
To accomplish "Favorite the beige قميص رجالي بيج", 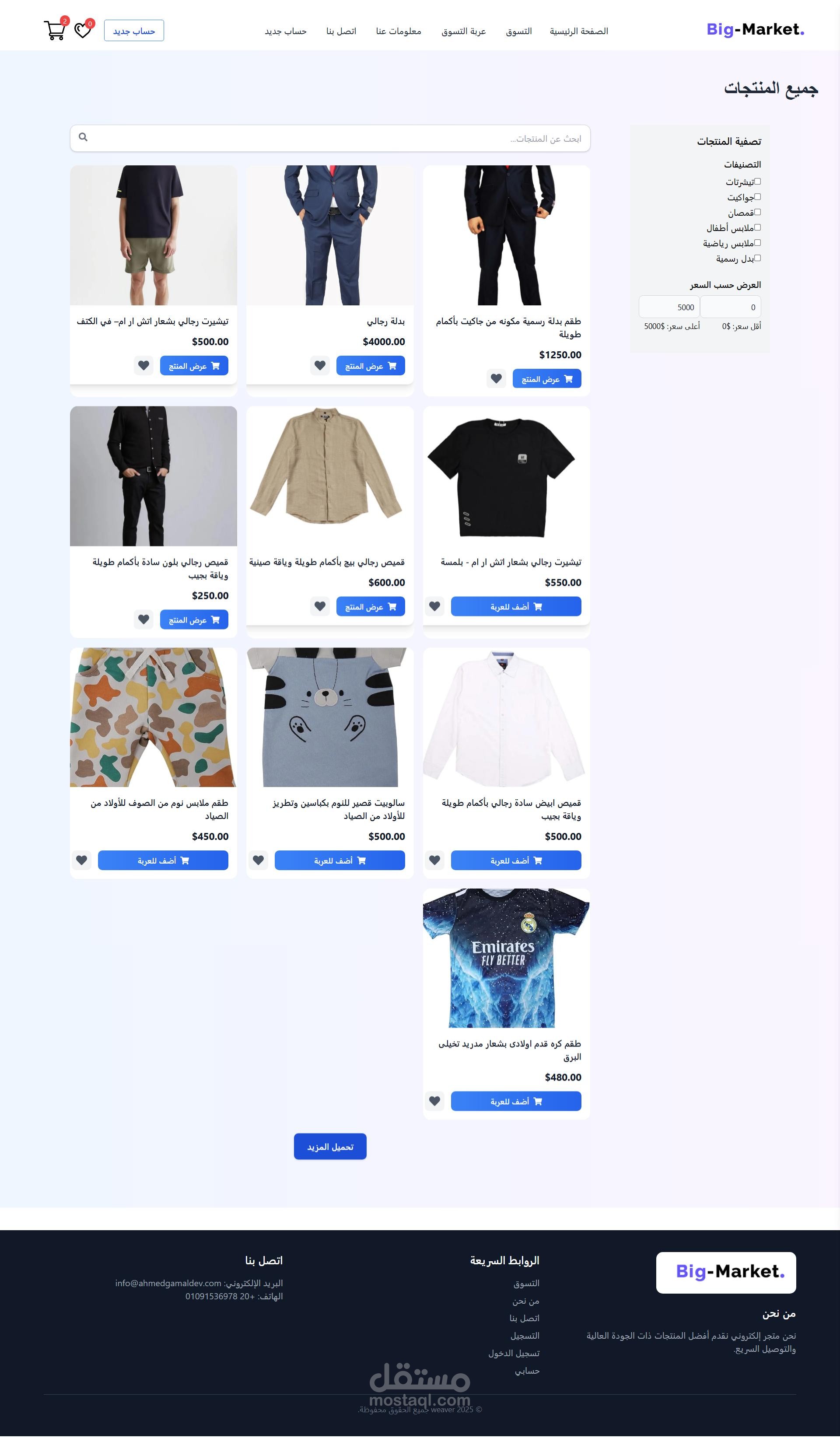I will point(319,607).
